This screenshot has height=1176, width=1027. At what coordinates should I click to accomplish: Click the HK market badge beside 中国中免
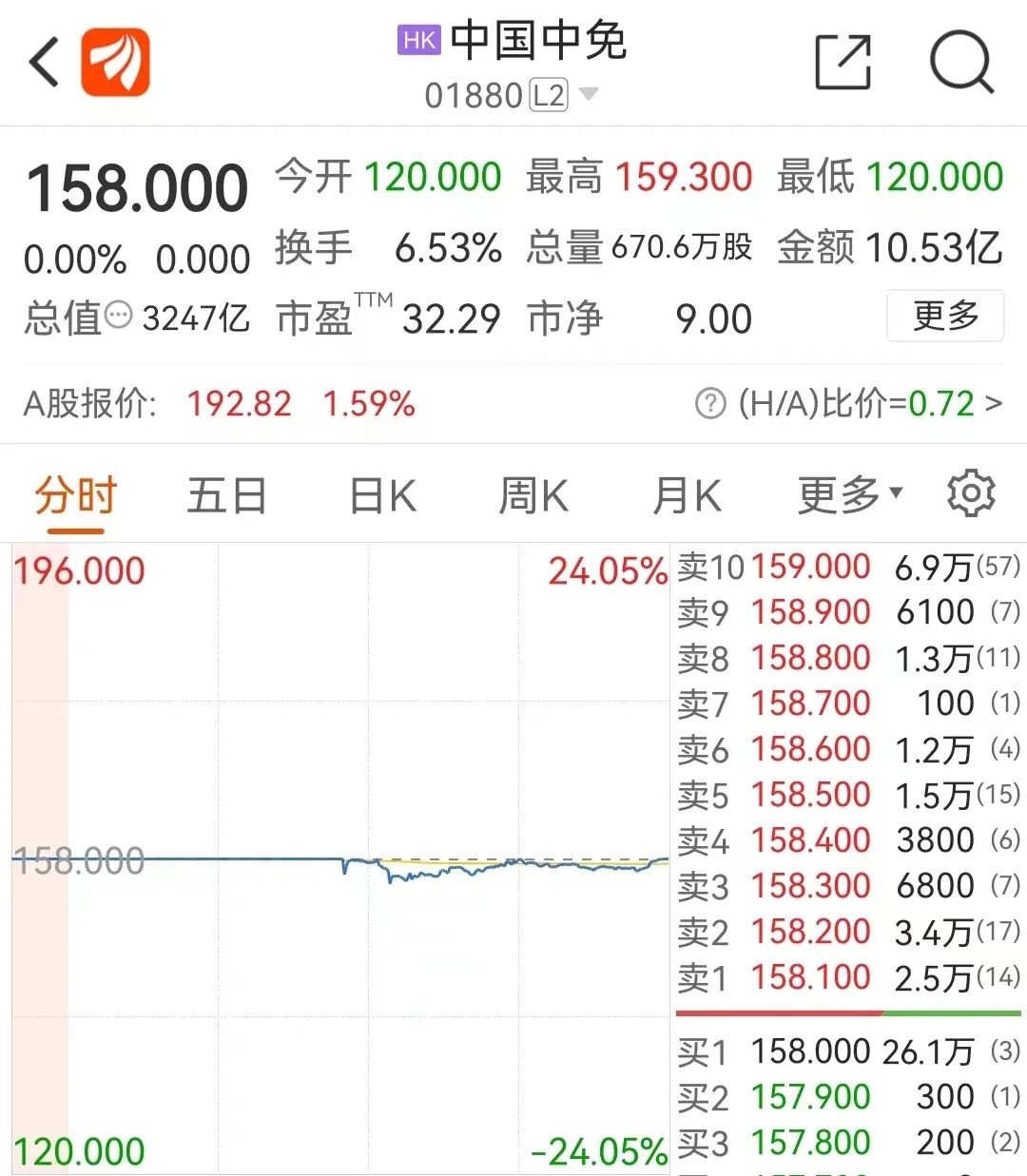point(417,42)
